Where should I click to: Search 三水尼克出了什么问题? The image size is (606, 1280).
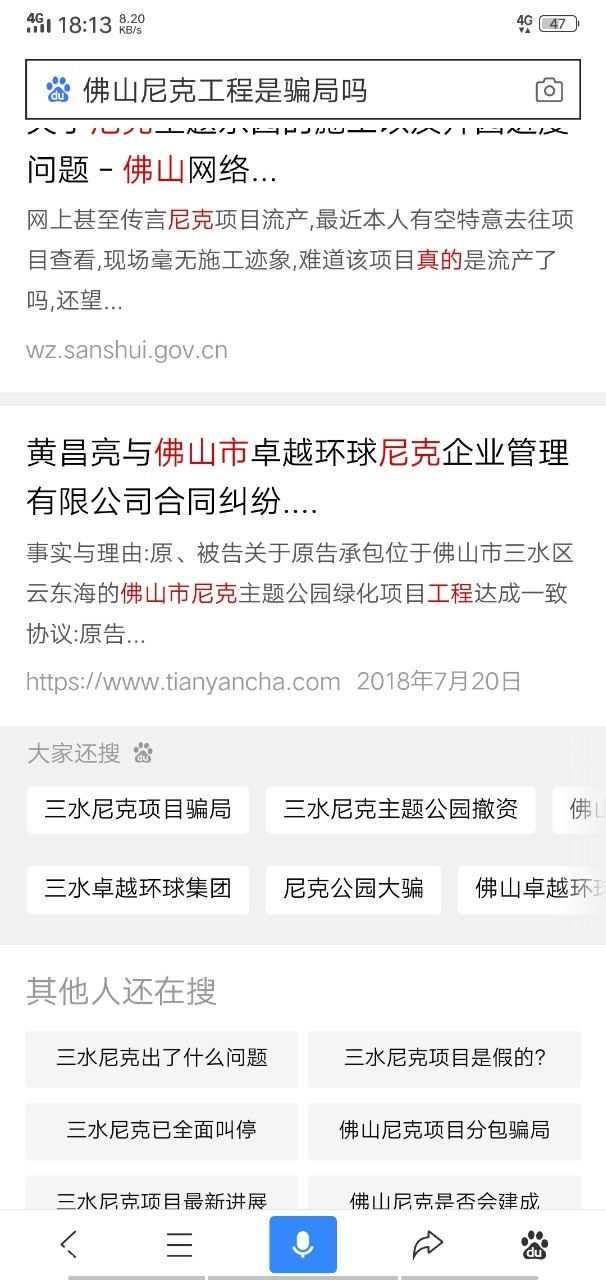coord(162,1059)
